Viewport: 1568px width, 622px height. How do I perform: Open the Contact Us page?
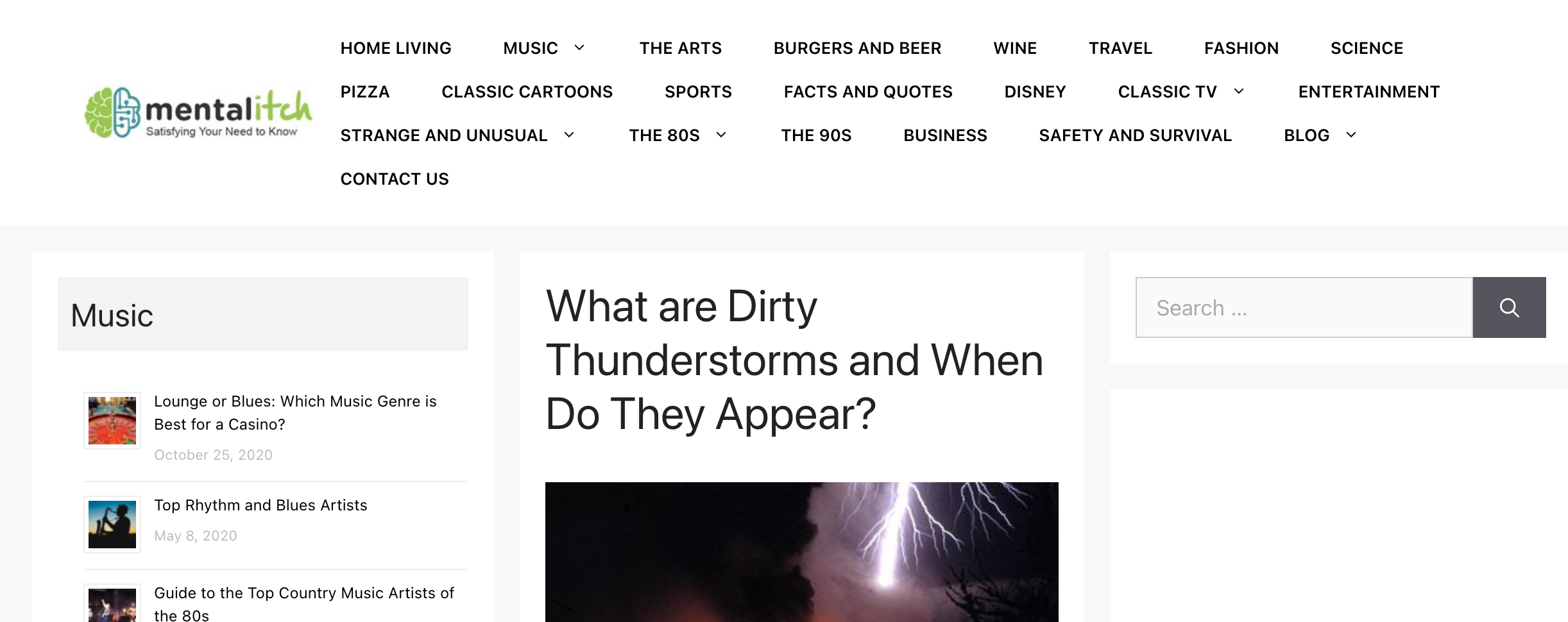(395, 179)
